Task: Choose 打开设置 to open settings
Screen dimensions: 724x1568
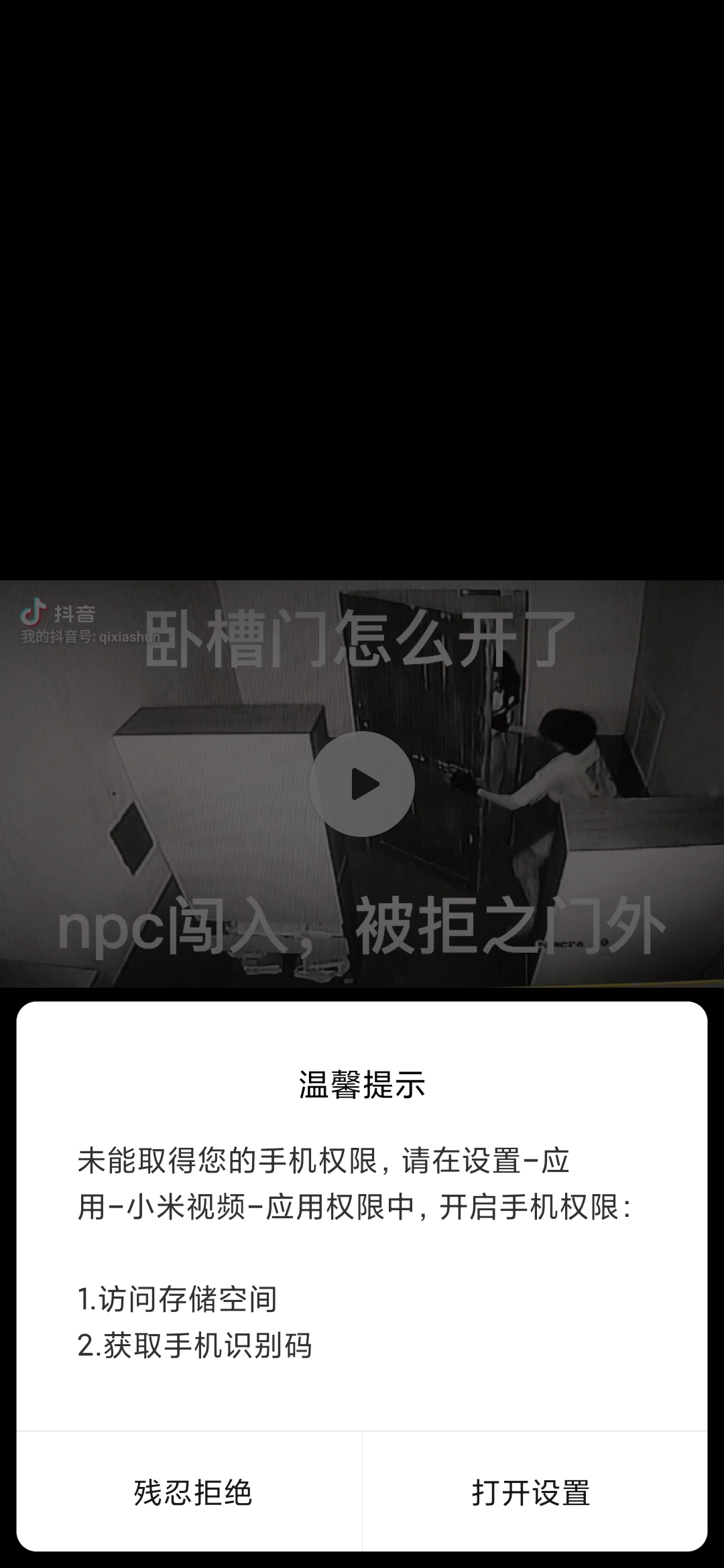Action: pyautogui.click(x=531, y=1492)
